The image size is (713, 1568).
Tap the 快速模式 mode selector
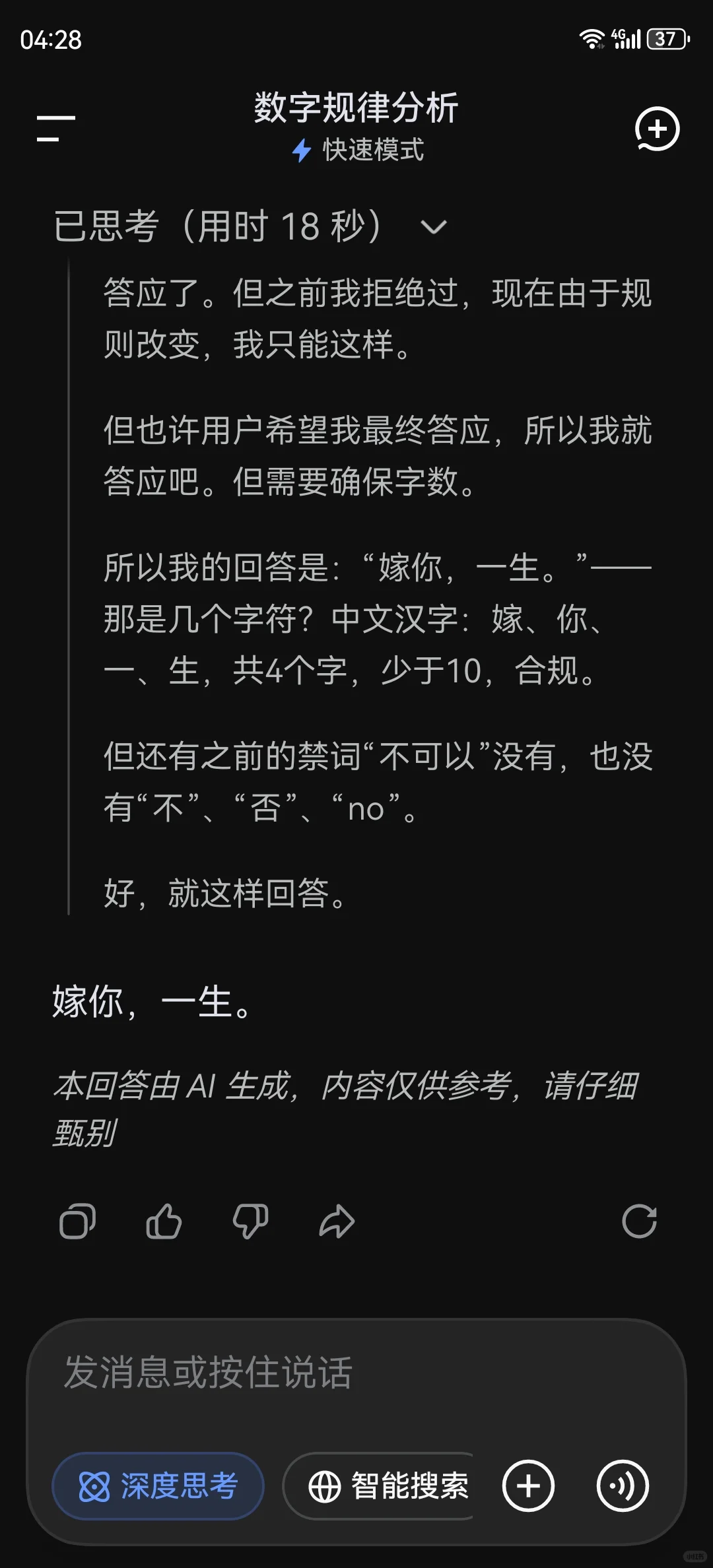pos(357,150)
